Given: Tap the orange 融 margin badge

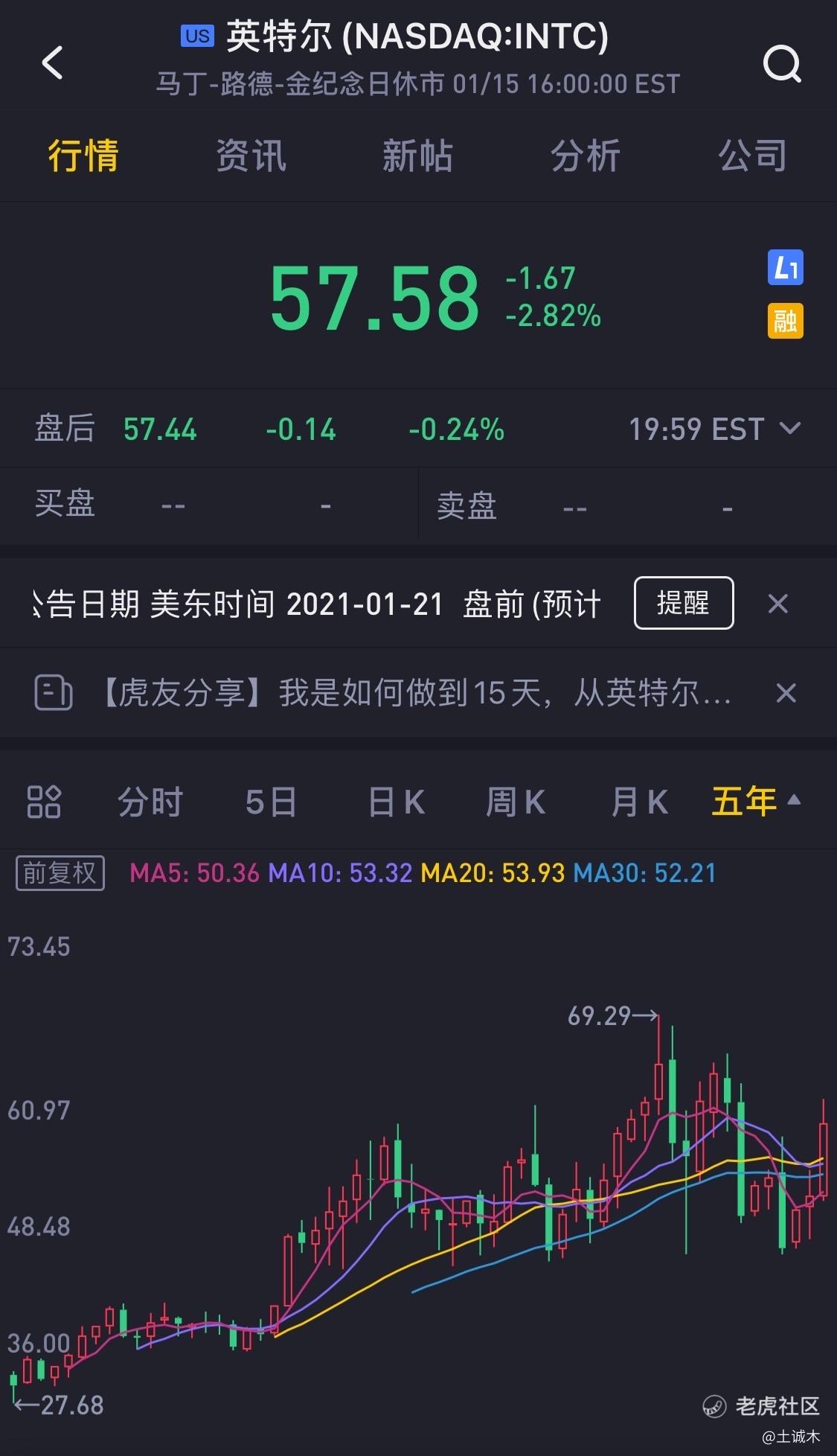Looking at the screenshot, I should pyautogui.click(x=786, y=321).
